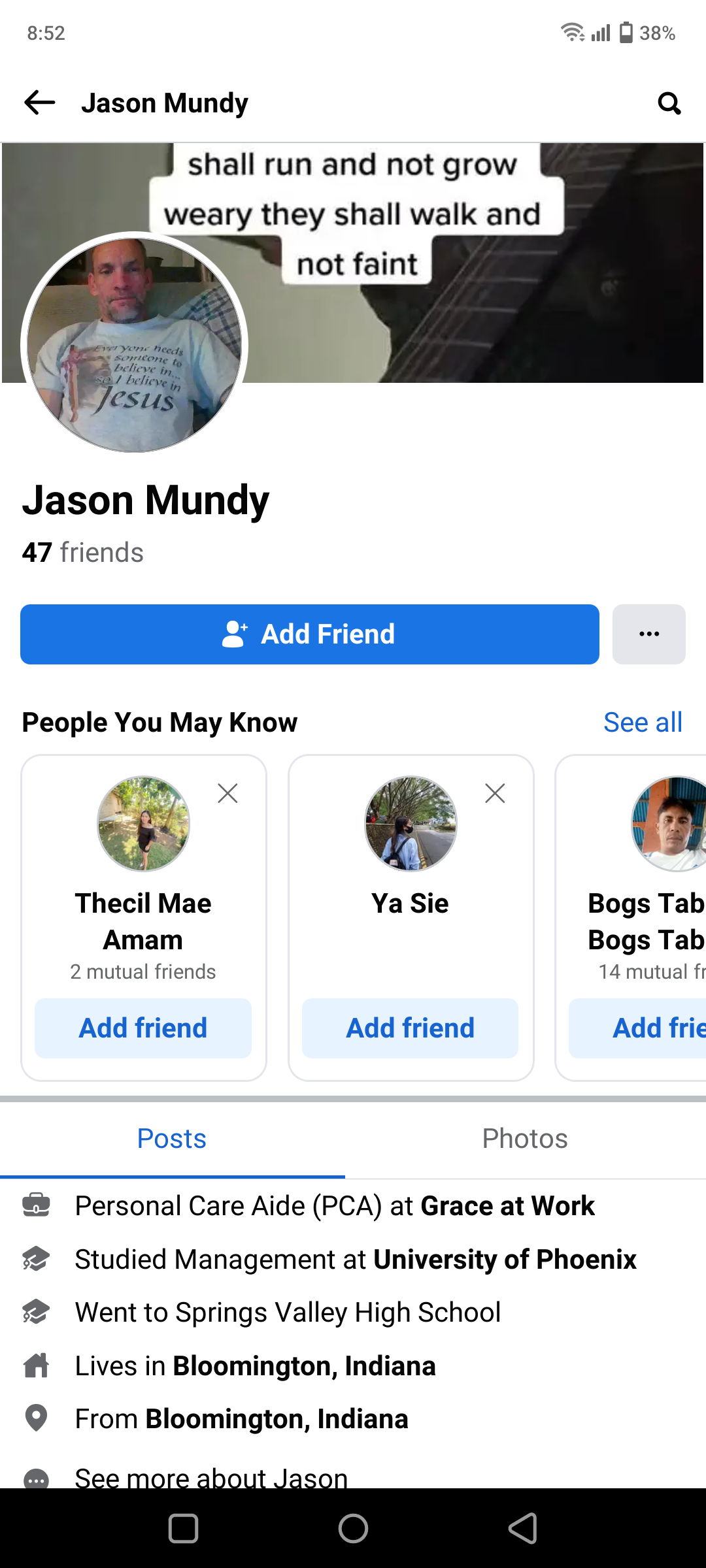Add Ya Sie as a friend

coord(411,1028)
